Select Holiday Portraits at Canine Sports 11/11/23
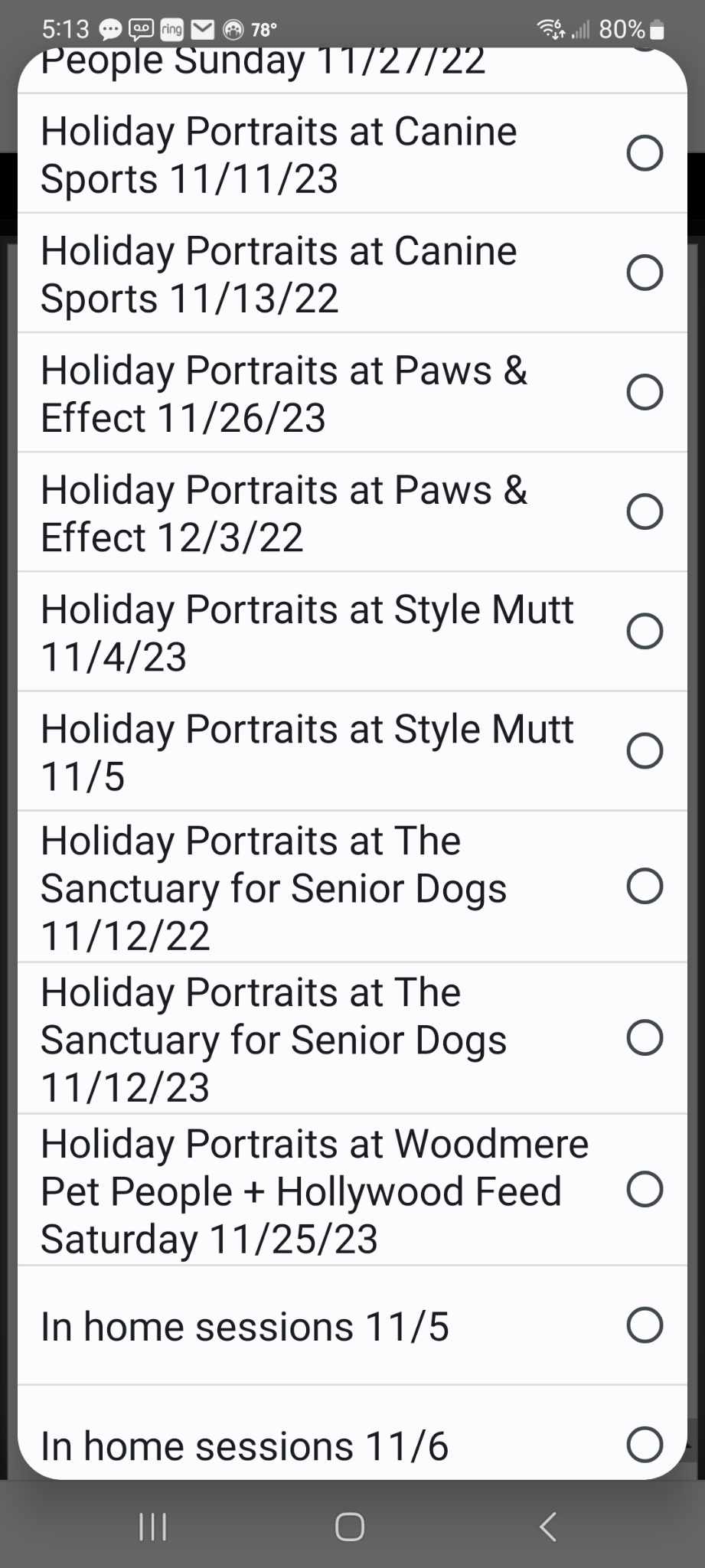 (352, 154)
